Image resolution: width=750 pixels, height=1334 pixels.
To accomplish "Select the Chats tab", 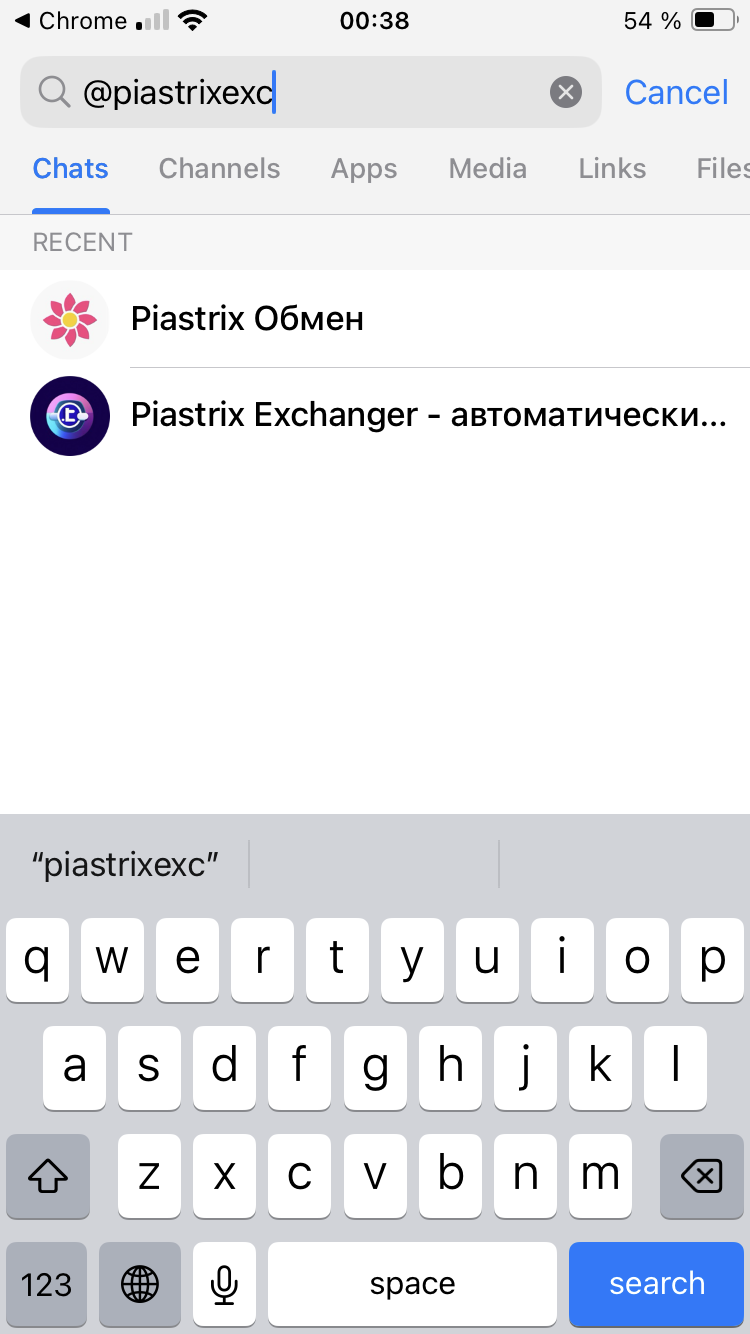I will pos(71,169).
